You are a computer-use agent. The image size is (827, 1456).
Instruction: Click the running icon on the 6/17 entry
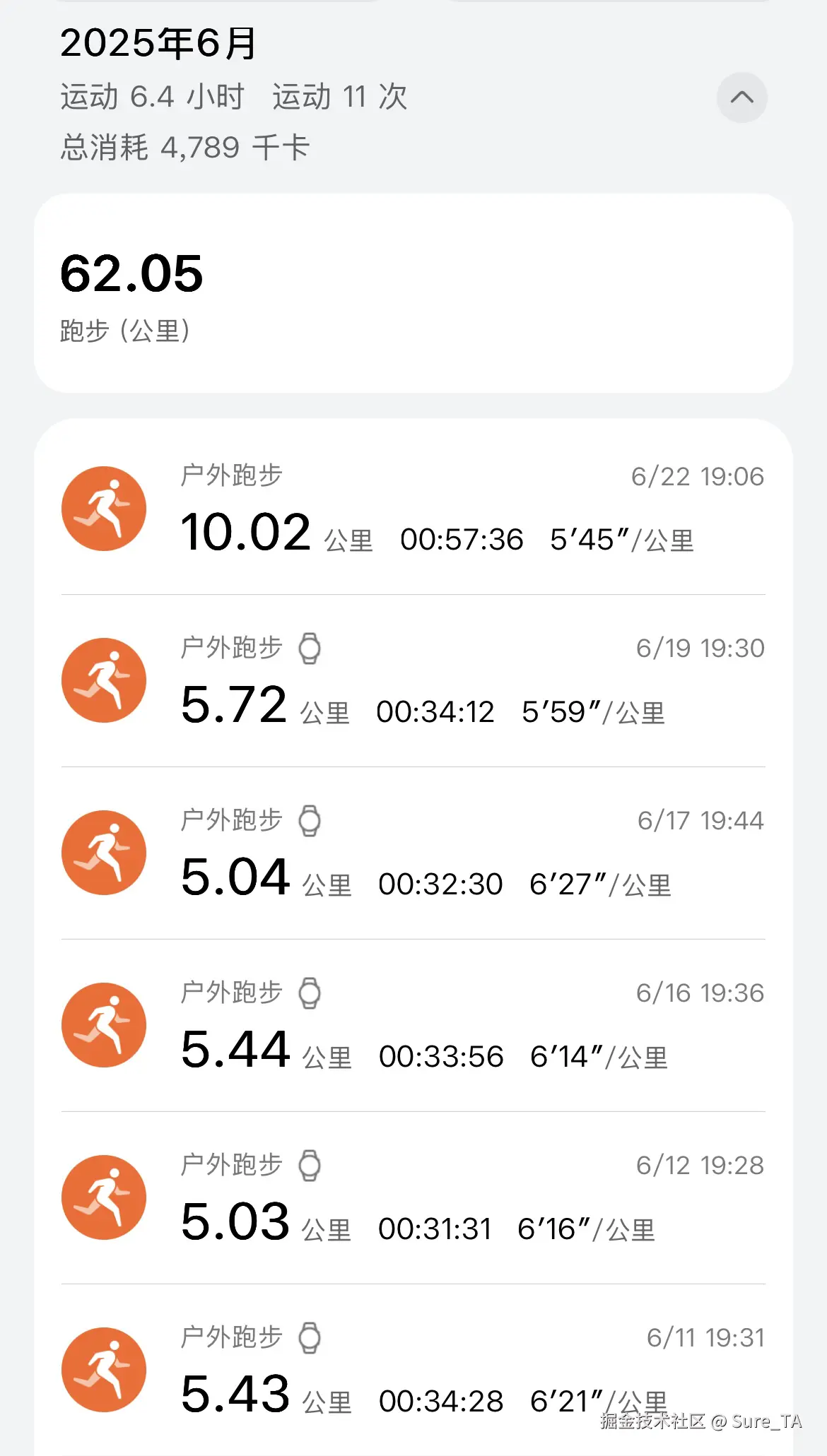pos(103,853)
